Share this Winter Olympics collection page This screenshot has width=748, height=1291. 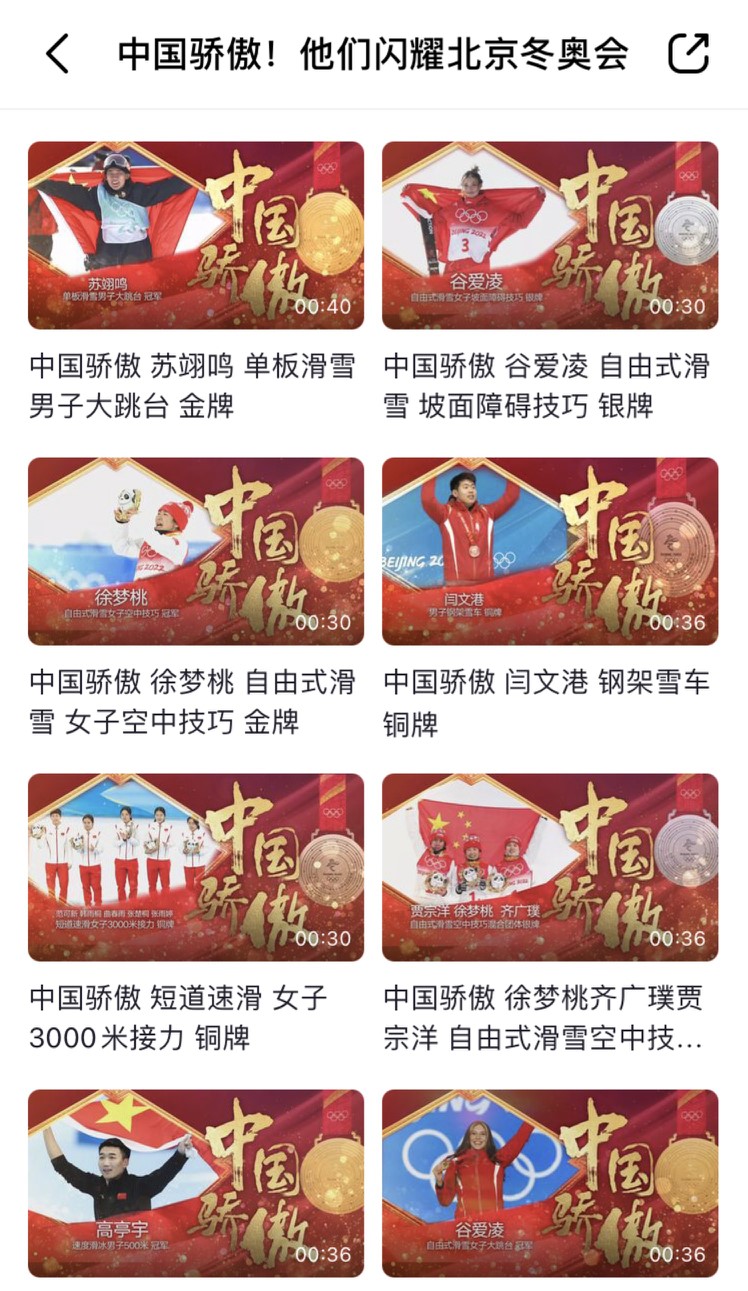tap(688, 54)
